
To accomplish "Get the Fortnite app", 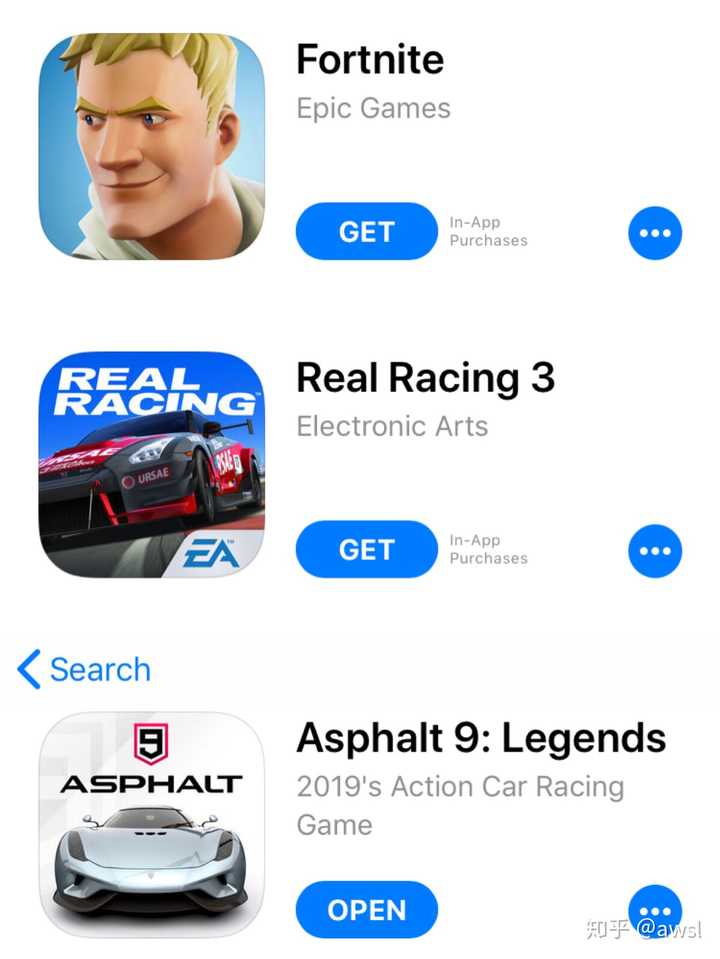I will tap(366, 232).
